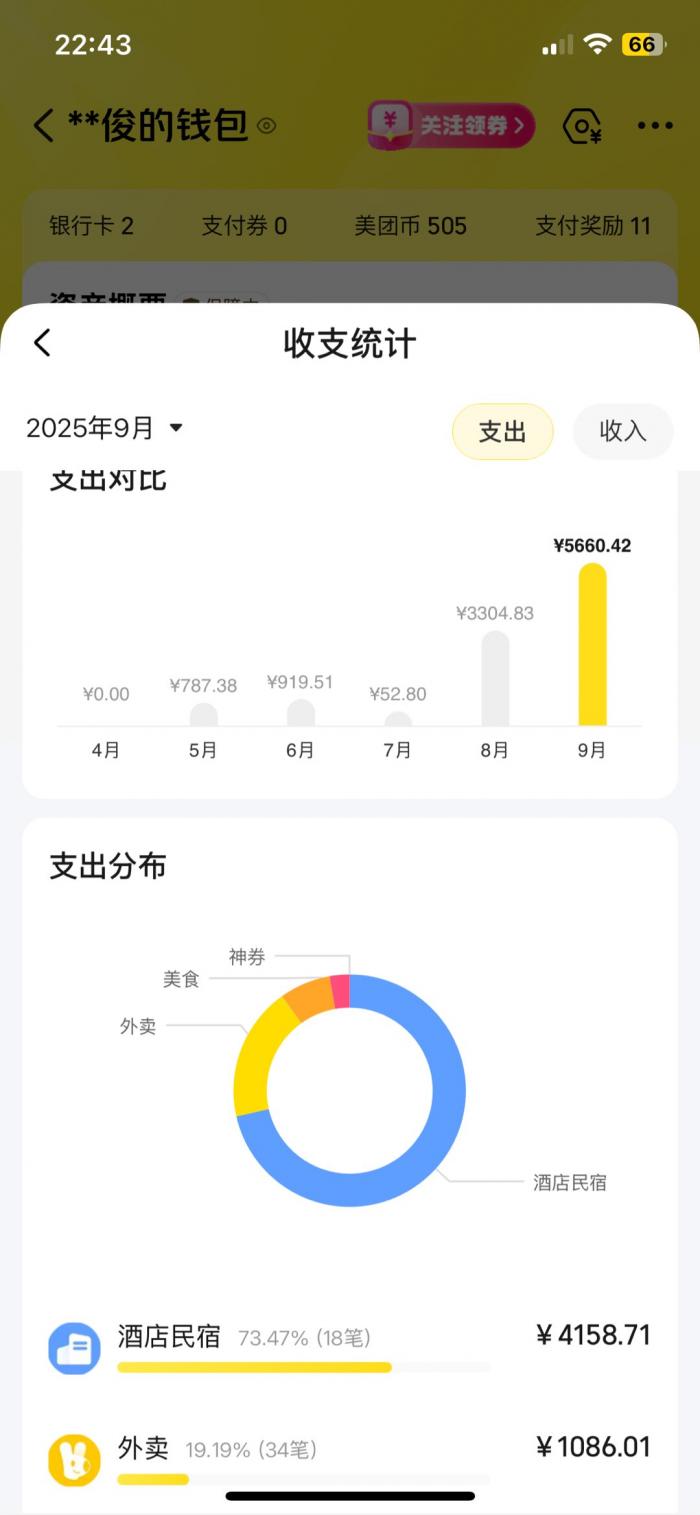The width and height of the screenshot is (700, 1515).
Task: Switch to the 收入 tab
Action: (x=623, y=431)
